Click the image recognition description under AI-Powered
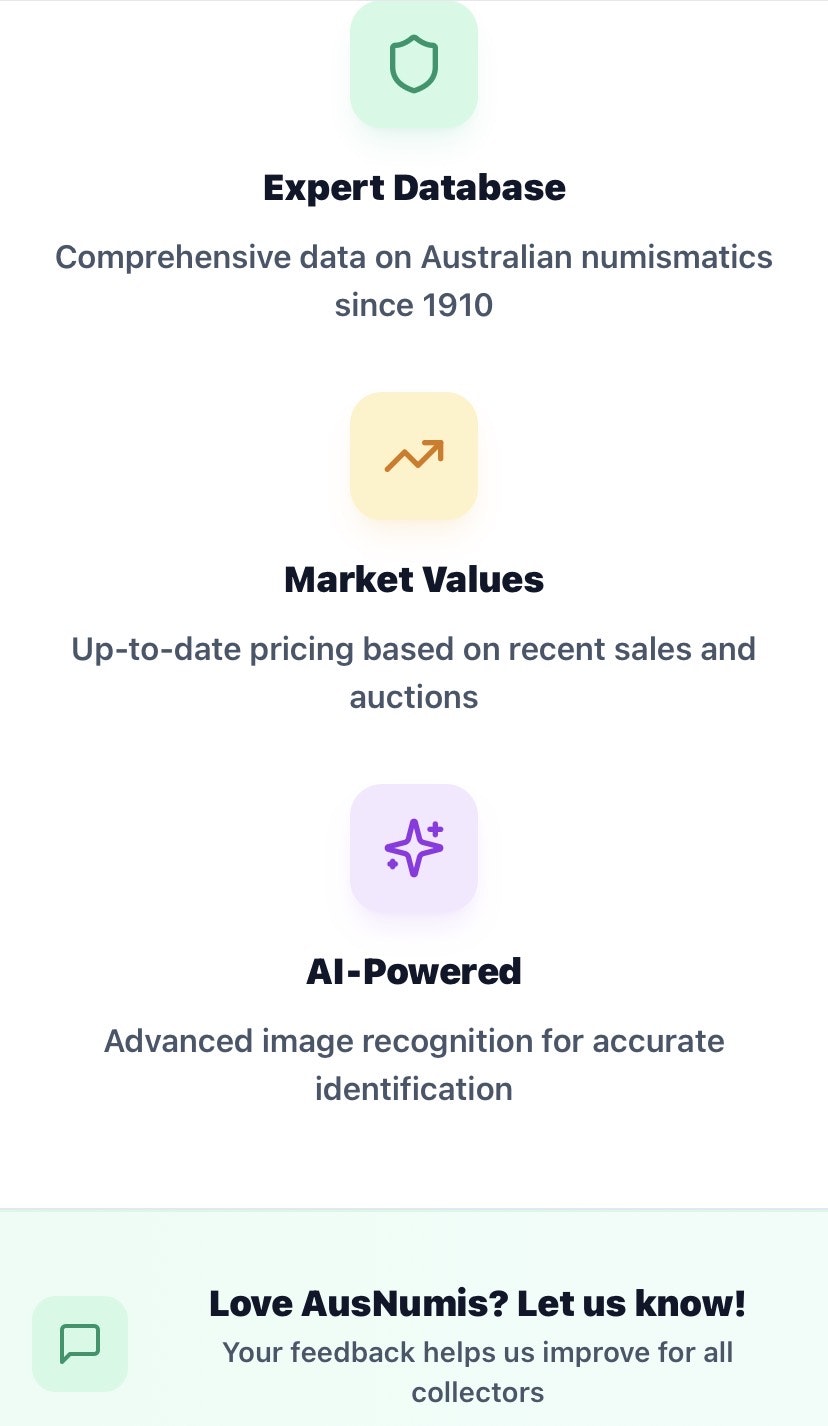 point(413,1064)
